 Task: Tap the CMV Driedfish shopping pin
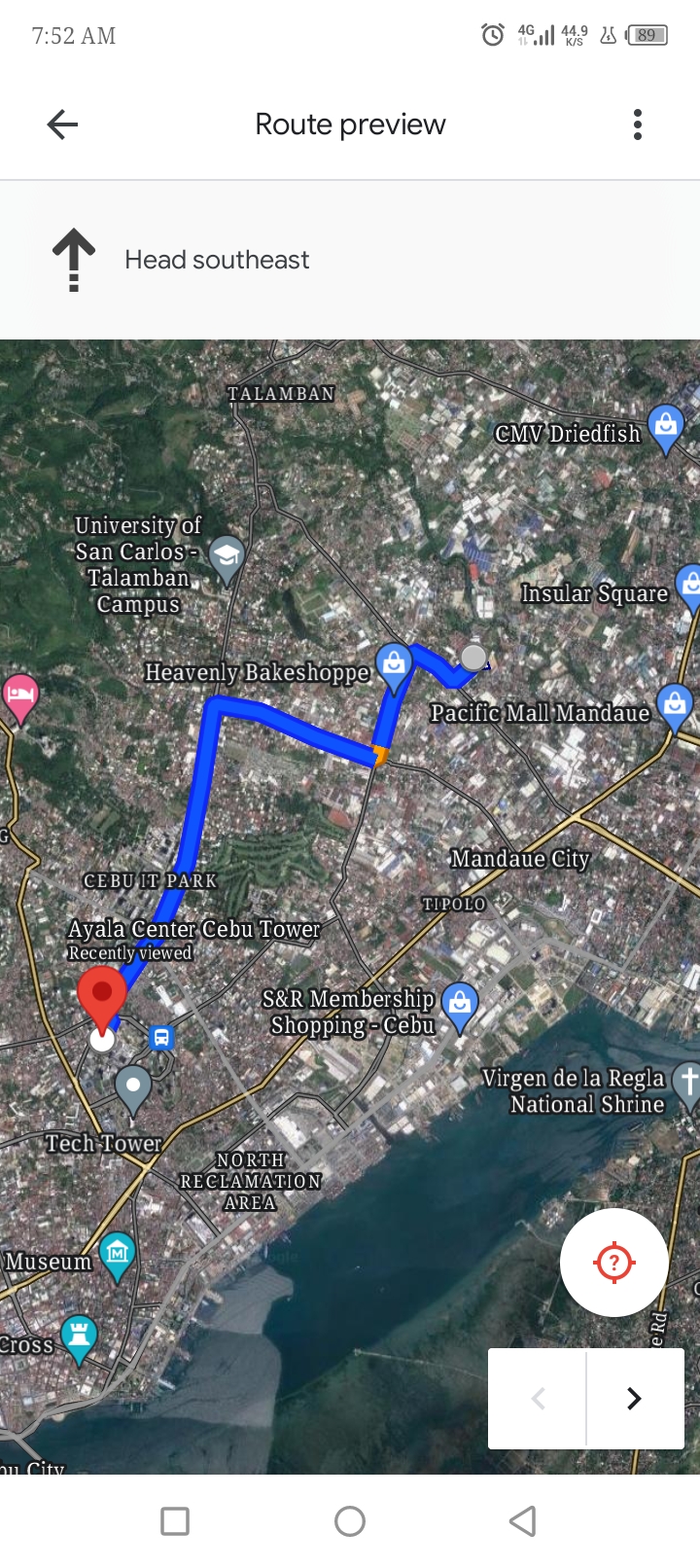click(x=666, y=426)
